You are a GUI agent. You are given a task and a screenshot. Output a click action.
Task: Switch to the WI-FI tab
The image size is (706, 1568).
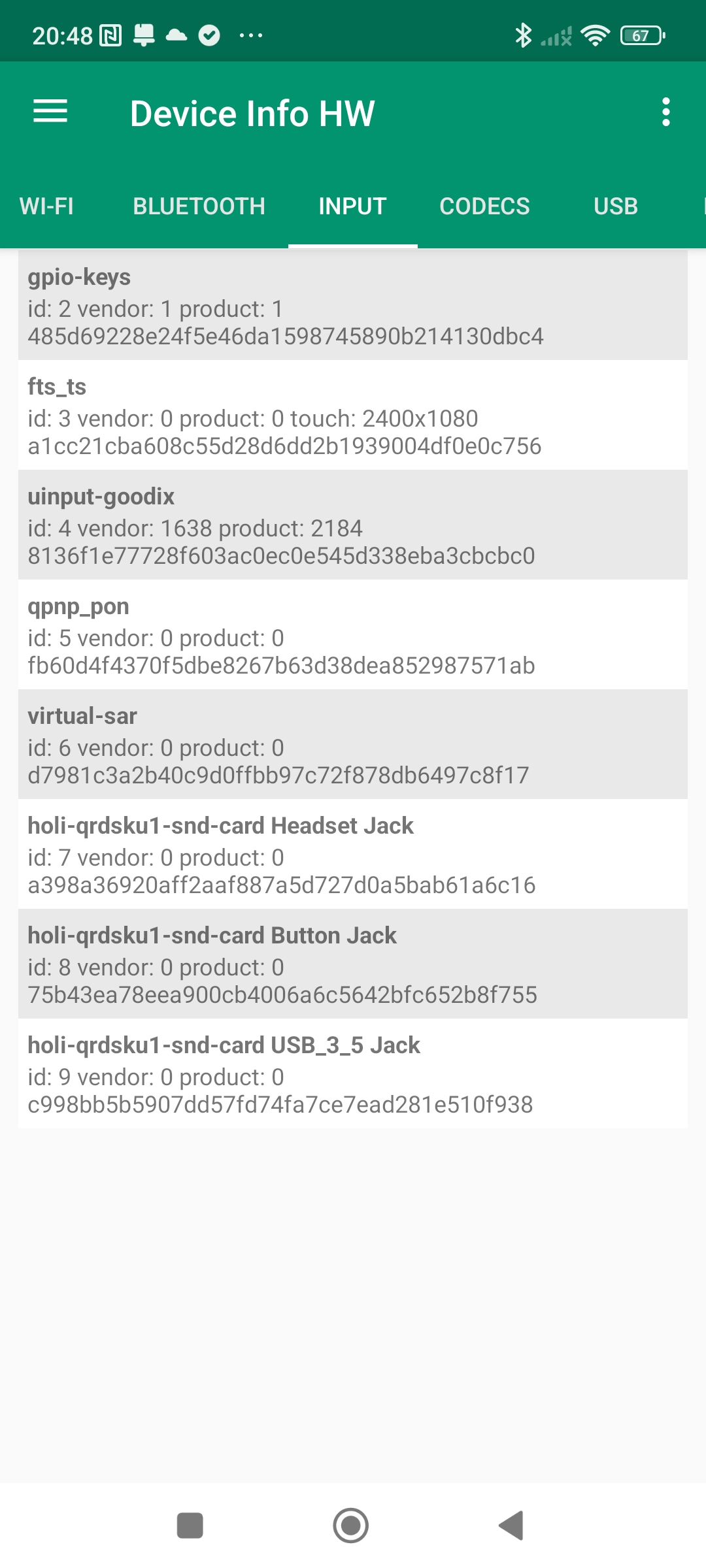[46, 206]
